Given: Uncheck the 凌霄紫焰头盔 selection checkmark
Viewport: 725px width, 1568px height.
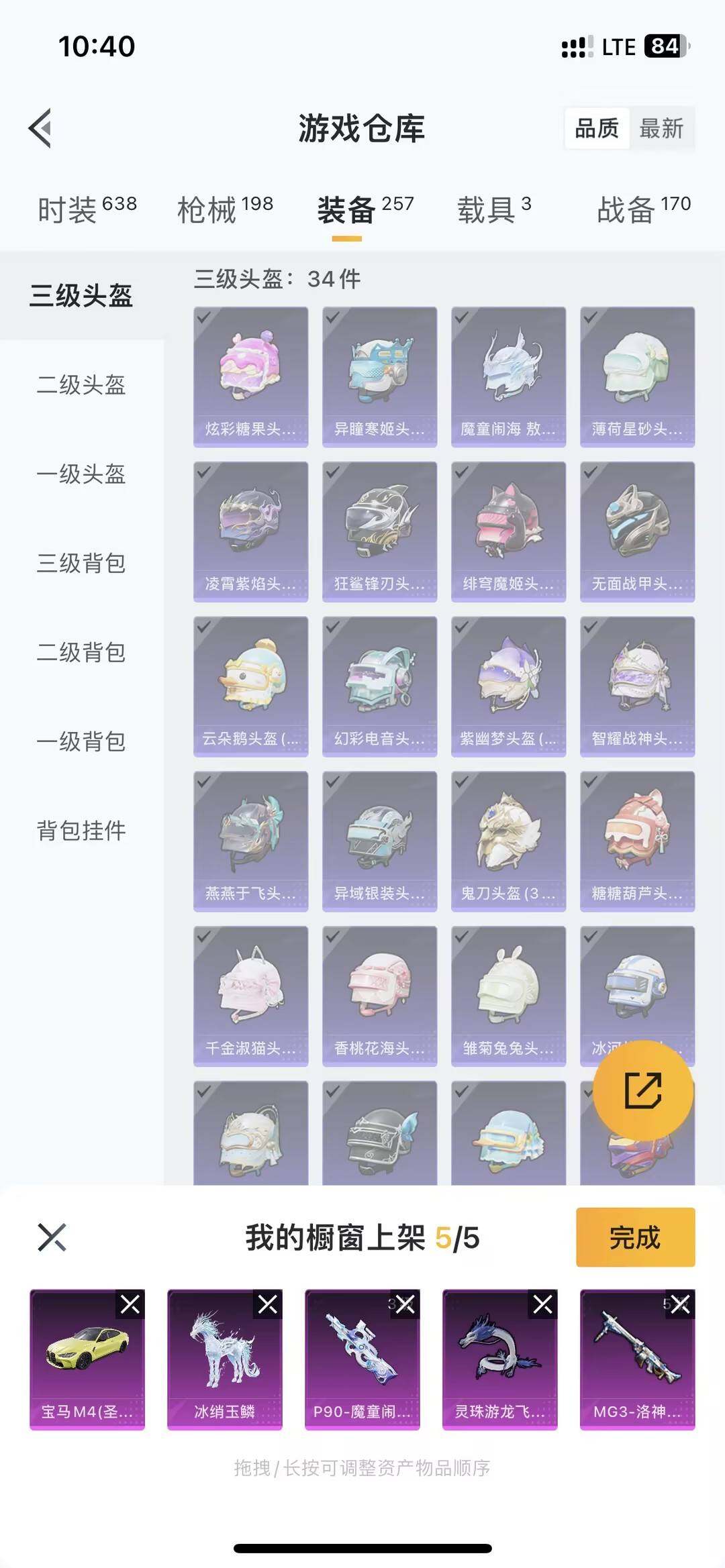Looking at the screenshot, I should tap(203, 474).
